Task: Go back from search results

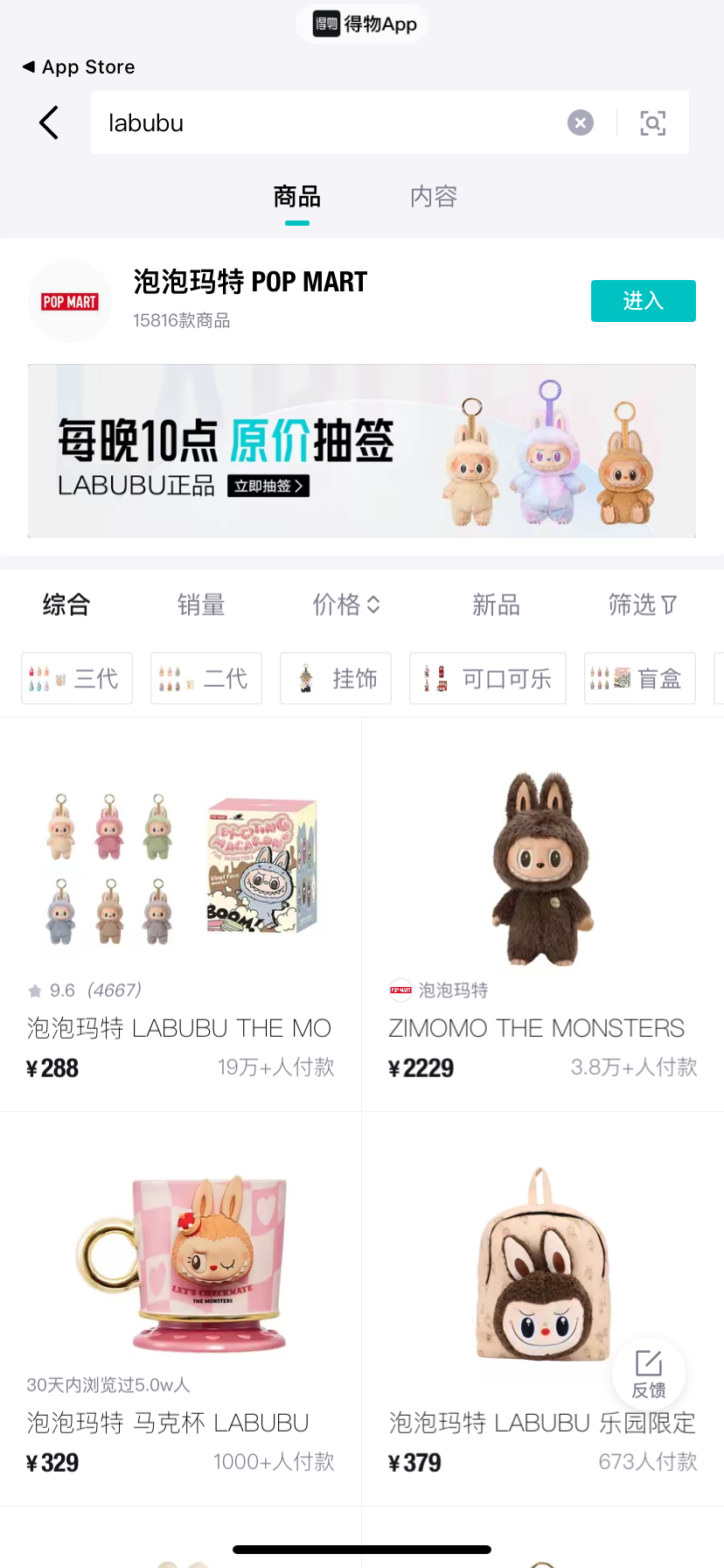Action: 49,122
